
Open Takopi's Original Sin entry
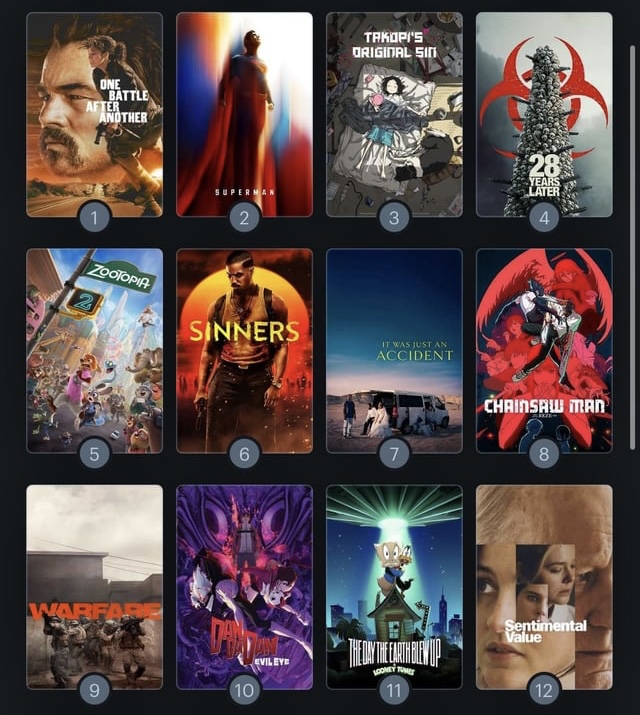point(394,114)
